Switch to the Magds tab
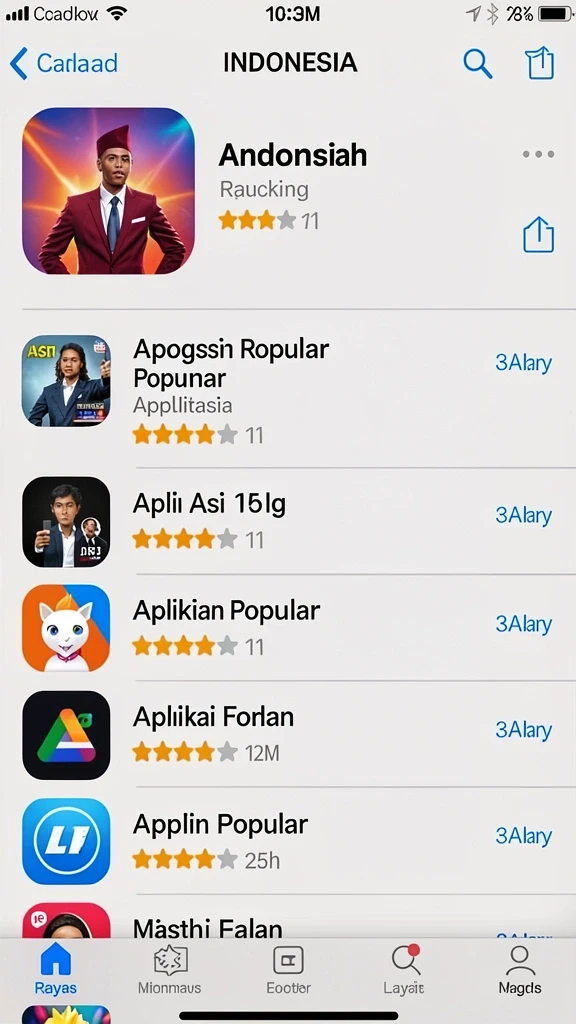Image resolution: width=576 pixels, height=1024 pixels. 519,970
